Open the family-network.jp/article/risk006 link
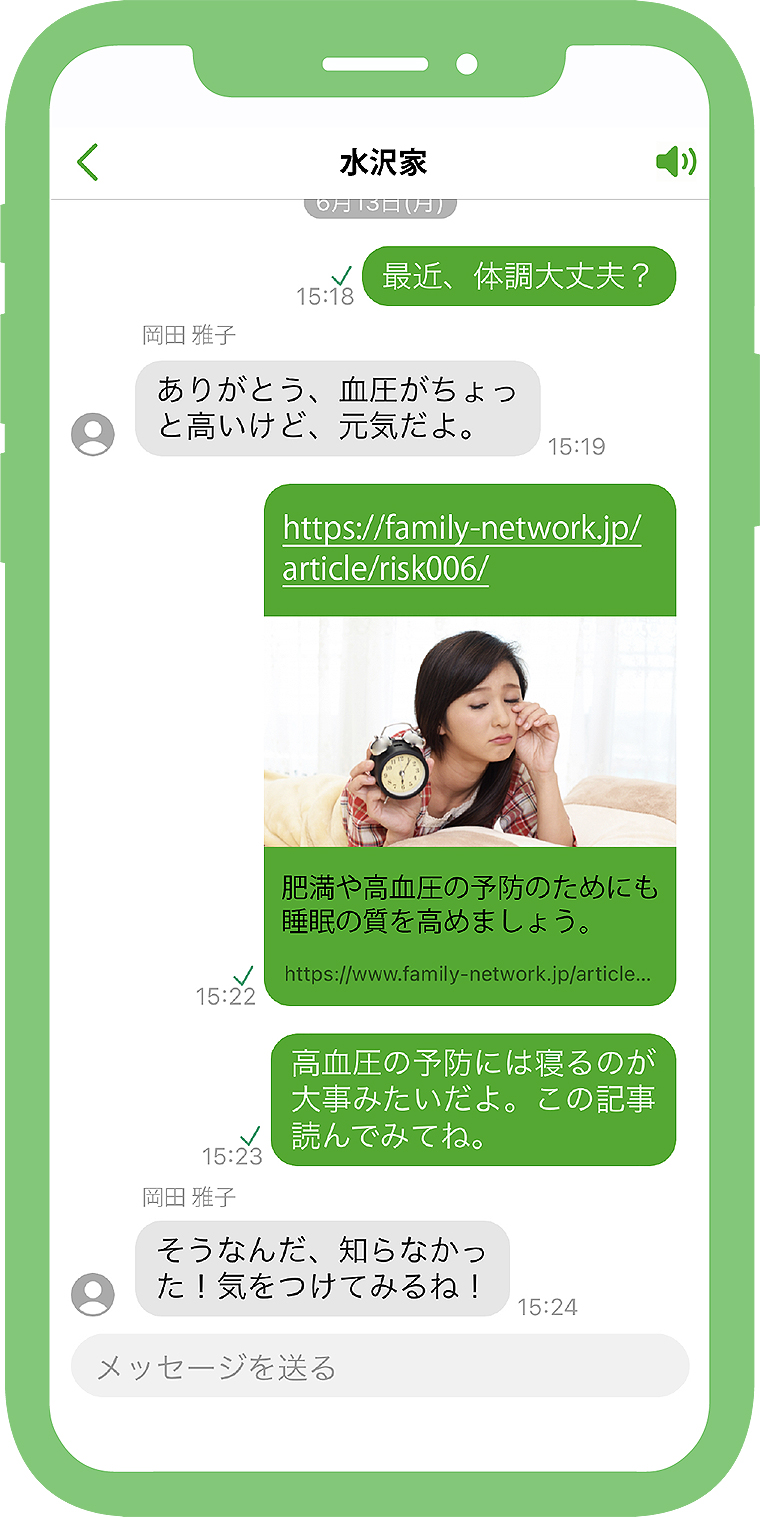 click(461, 548)
